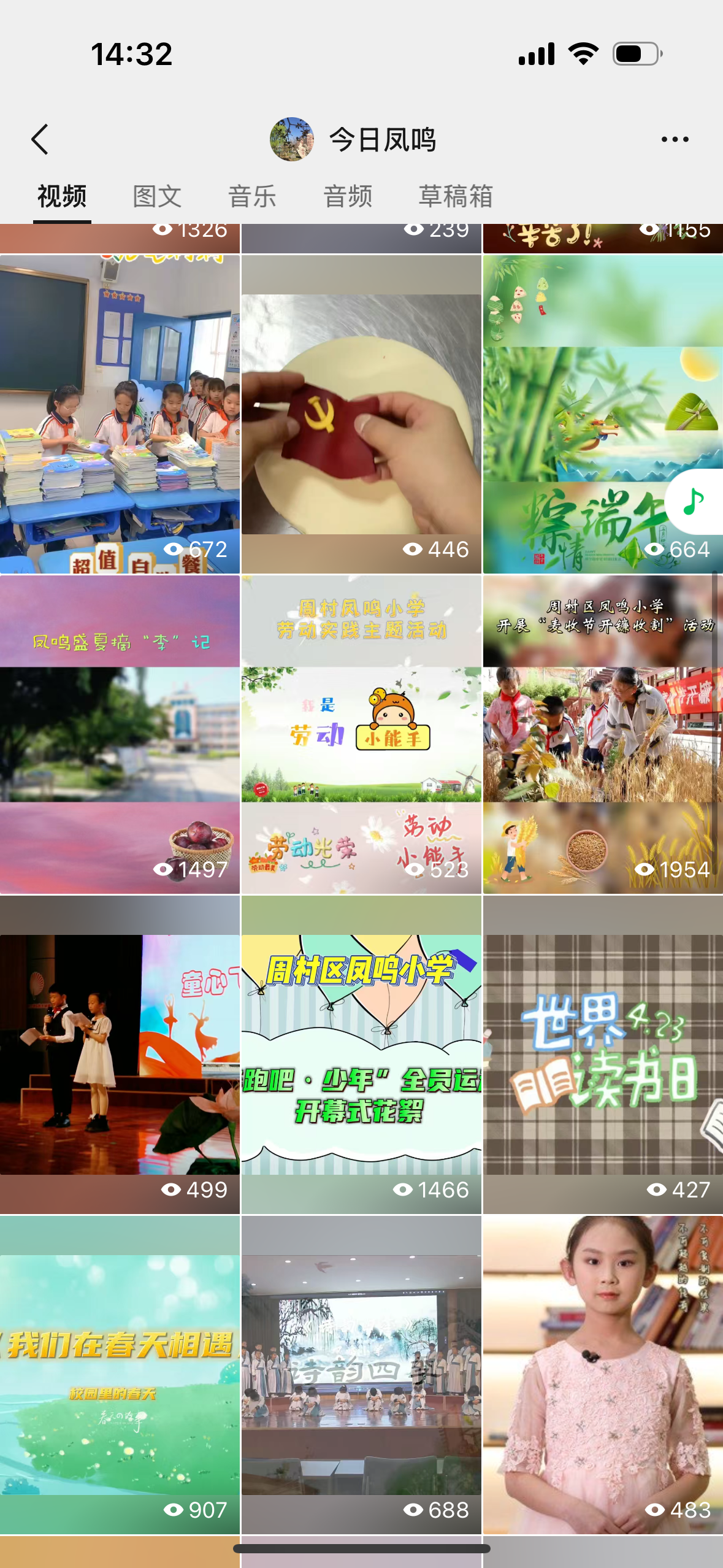Image resolution: width=723 pixels, height=1568 pixels.
Task: Play the stage hosts video with 499 views
Action: pos(120,1055)
